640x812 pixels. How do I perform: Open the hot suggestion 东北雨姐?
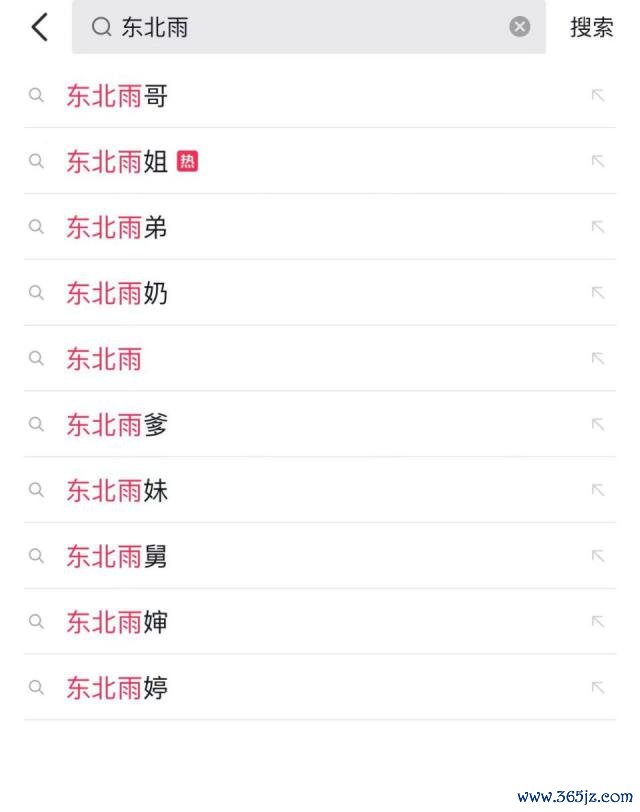[117, 161]
